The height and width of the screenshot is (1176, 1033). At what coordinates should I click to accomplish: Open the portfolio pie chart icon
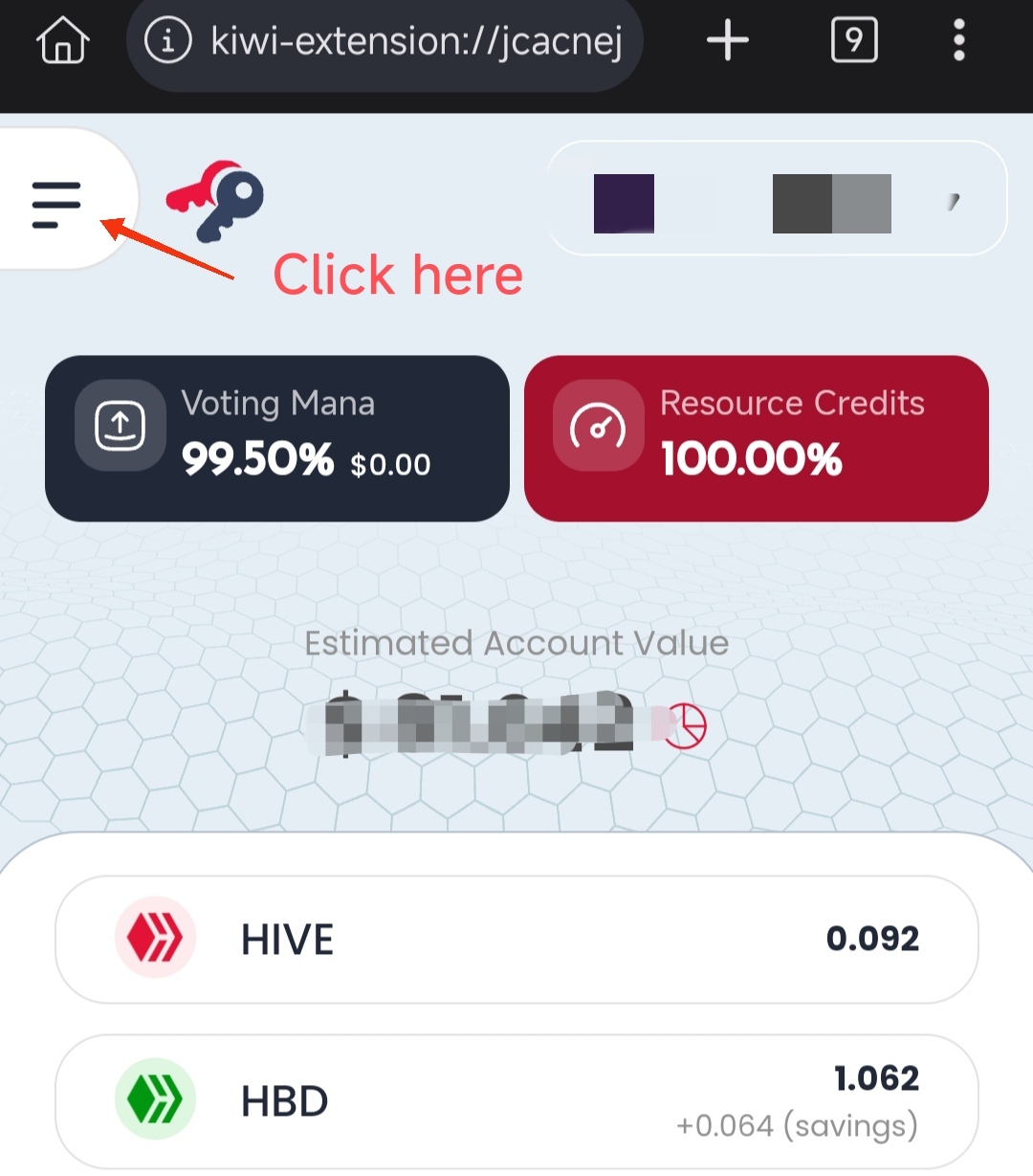685,727
